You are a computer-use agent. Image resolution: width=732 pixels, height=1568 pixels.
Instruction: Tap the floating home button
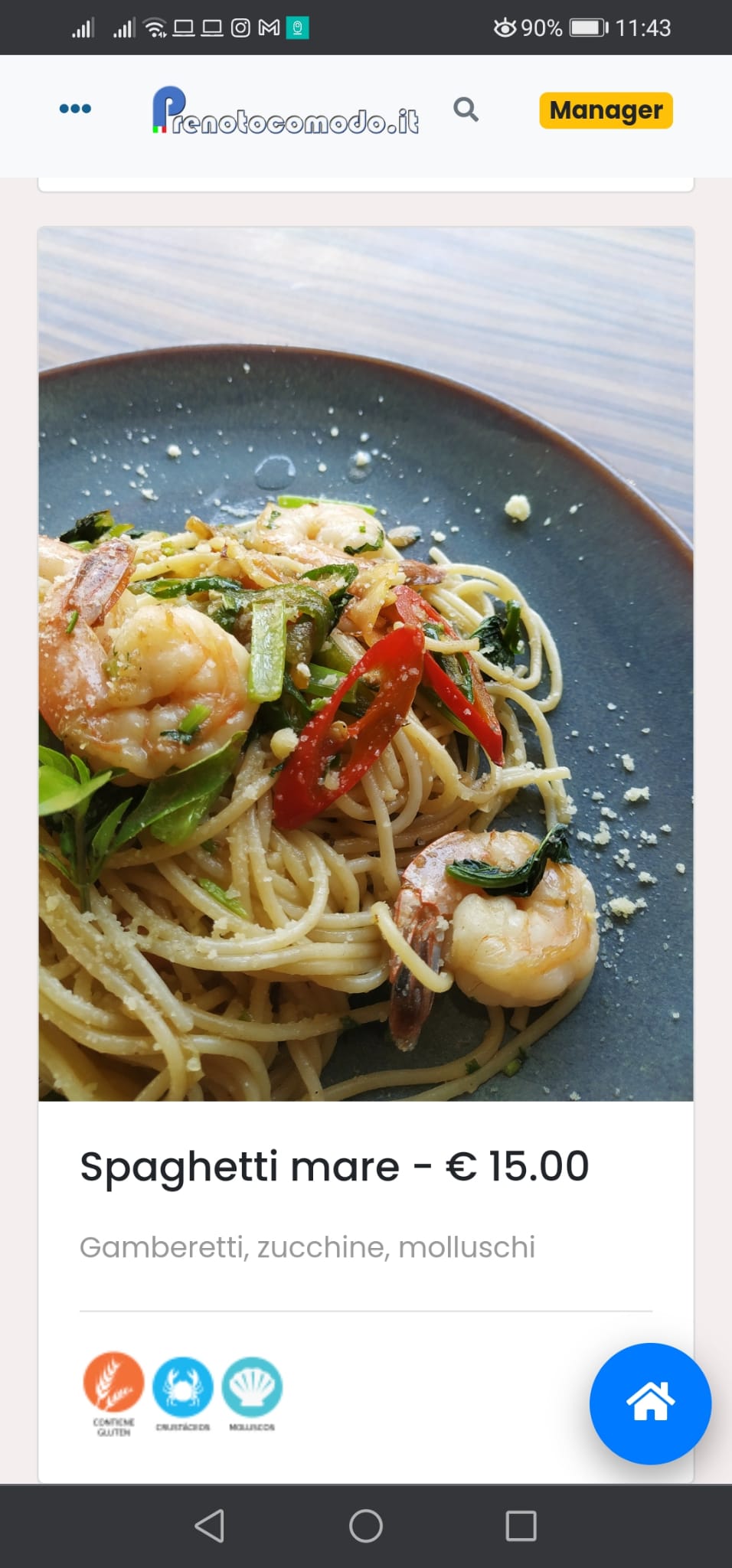650,1403
